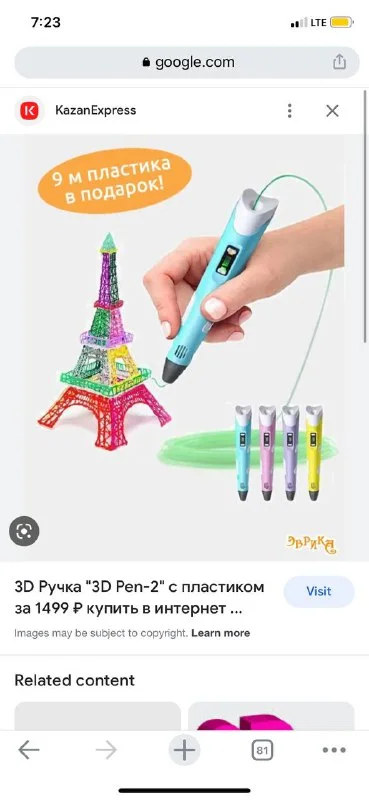Close the image preview
This screenshot has height=800, width=369.
click(x=332, y=110)
